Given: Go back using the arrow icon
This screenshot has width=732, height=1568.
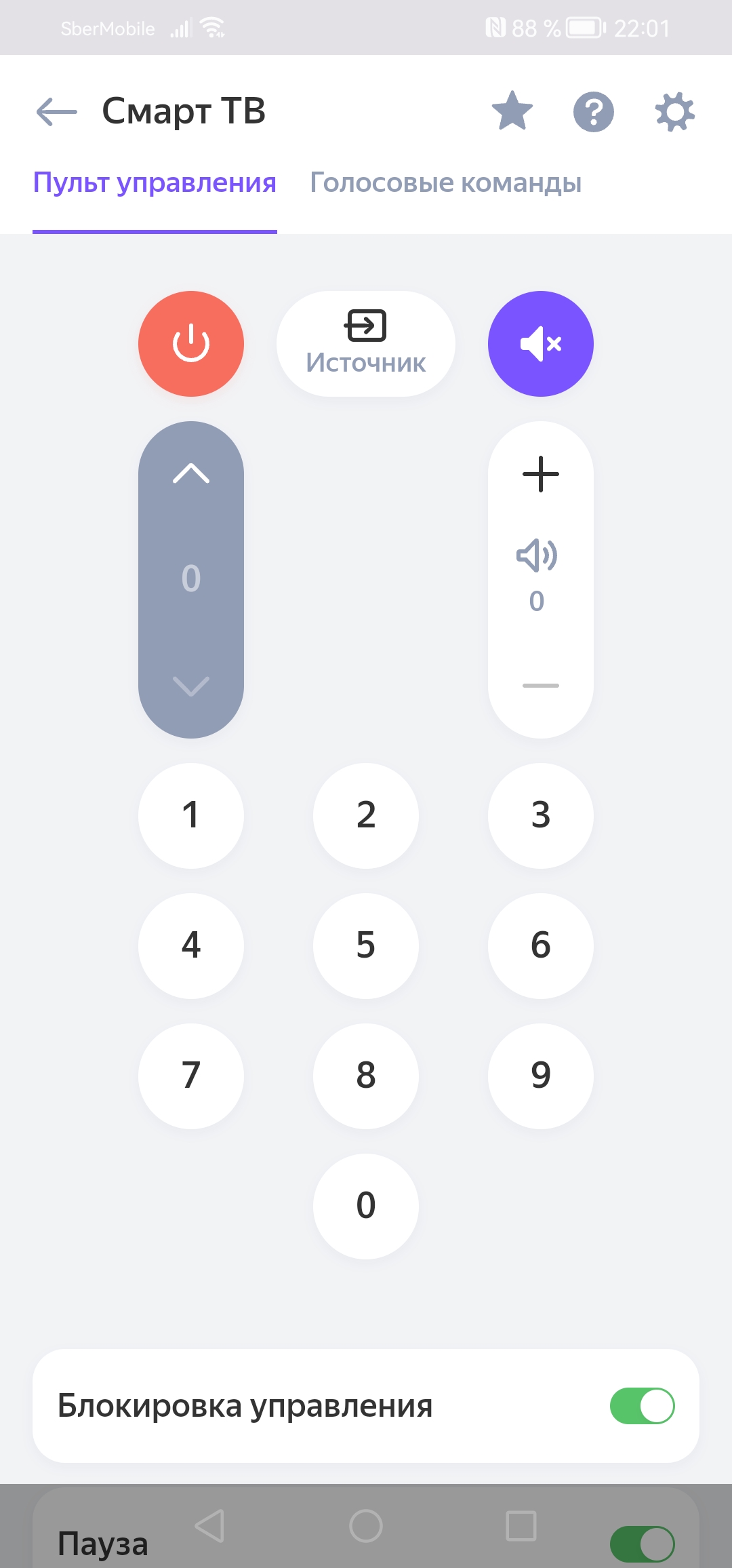Looking at the screenshot, I should click(x=57, y=112).
